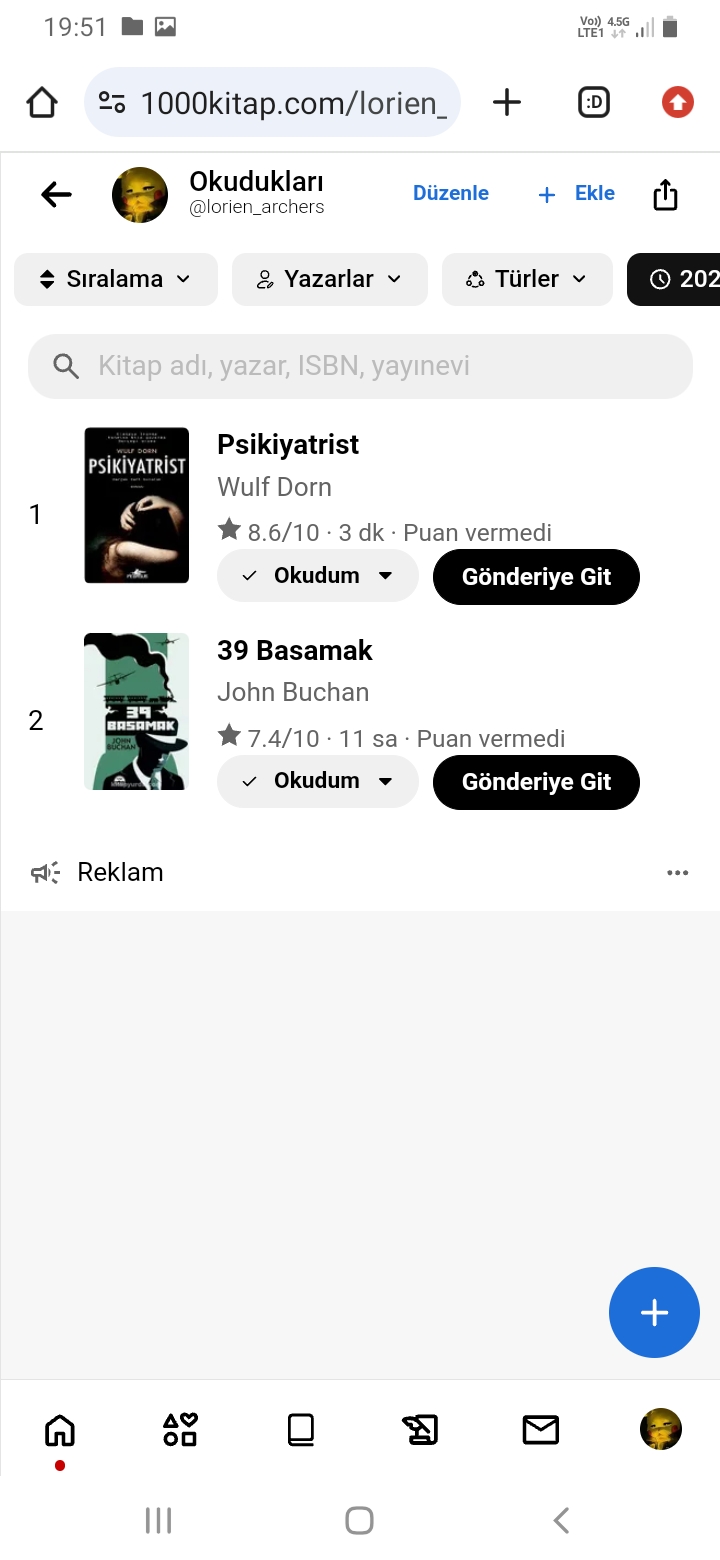Change Okudum status for 39 Basamak

click(317, 781)
